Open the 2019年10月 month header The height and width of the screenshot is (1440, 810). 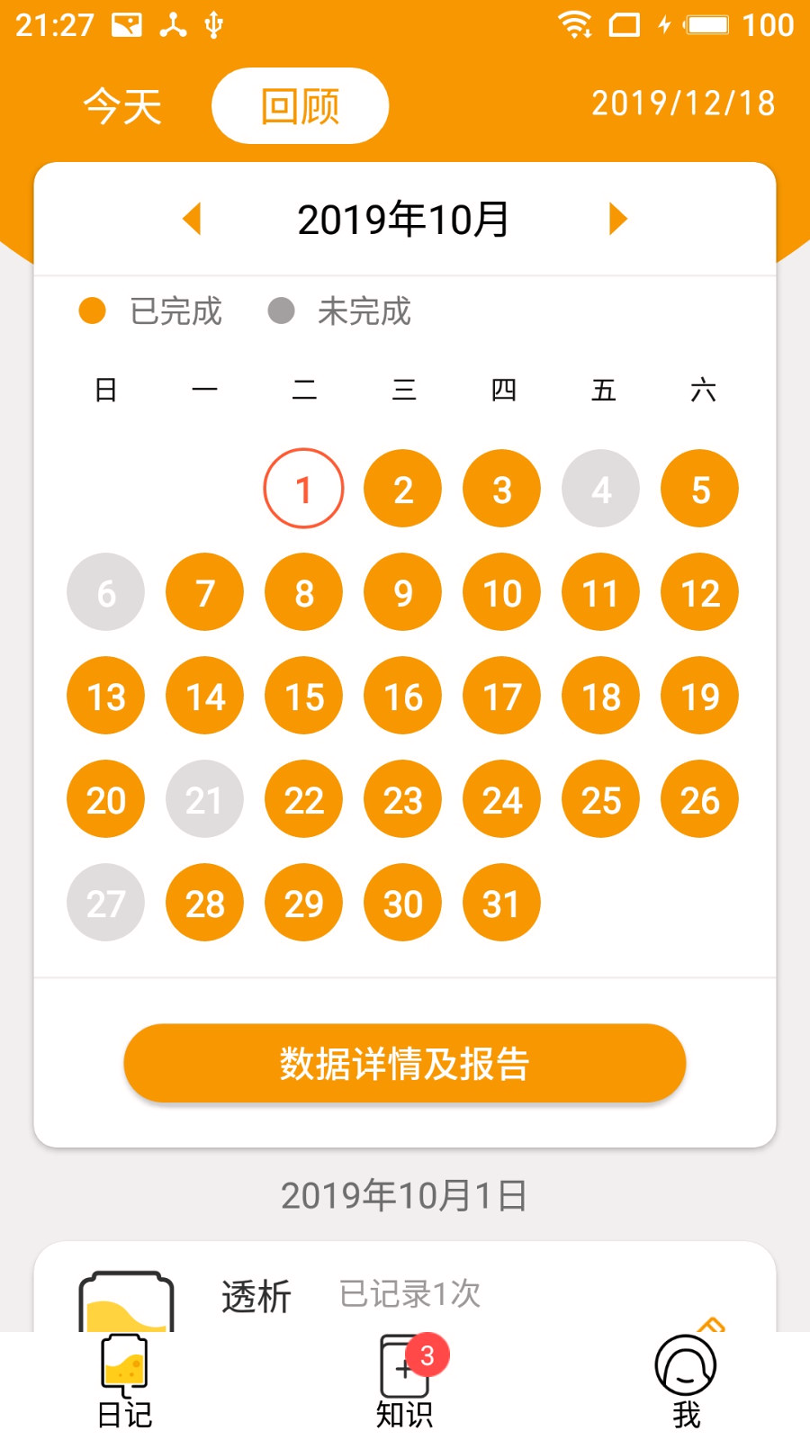click(x=404, y=219)
